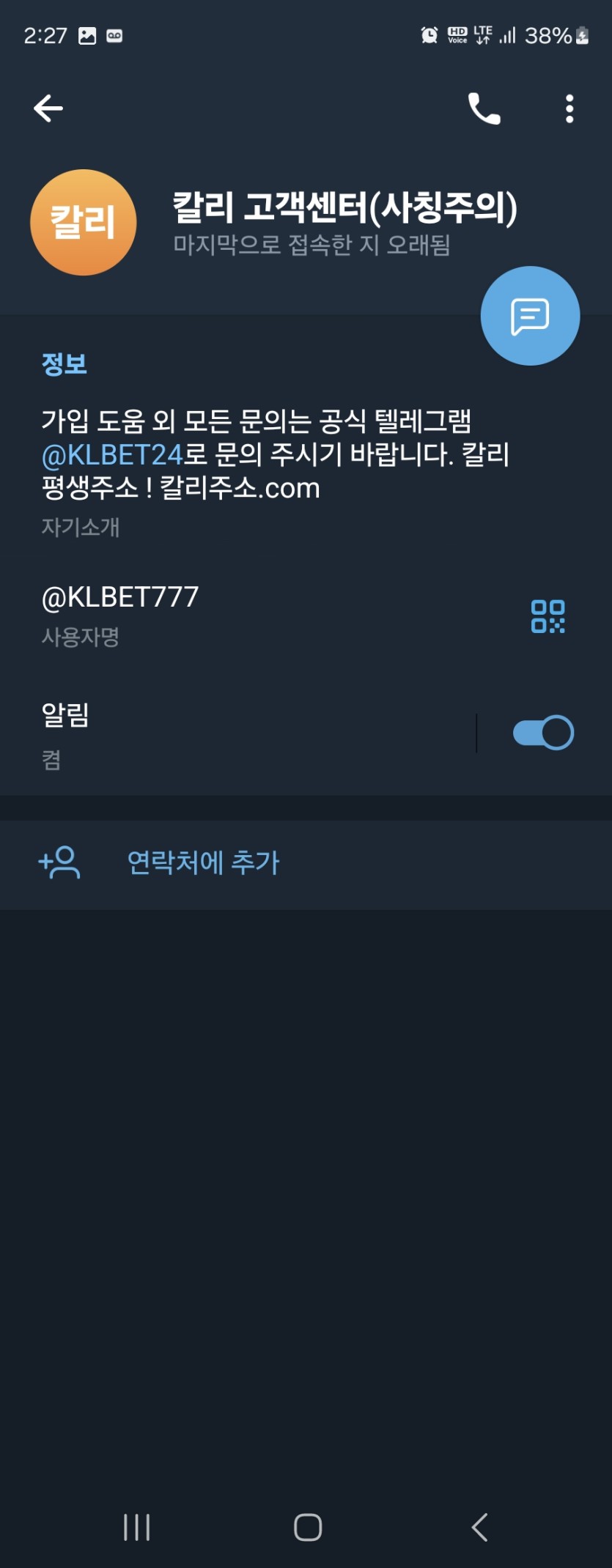Show the QR code for this user
Image resolution: width=612 pixels, height=1568 pixels.
click(x=548, y=616)
